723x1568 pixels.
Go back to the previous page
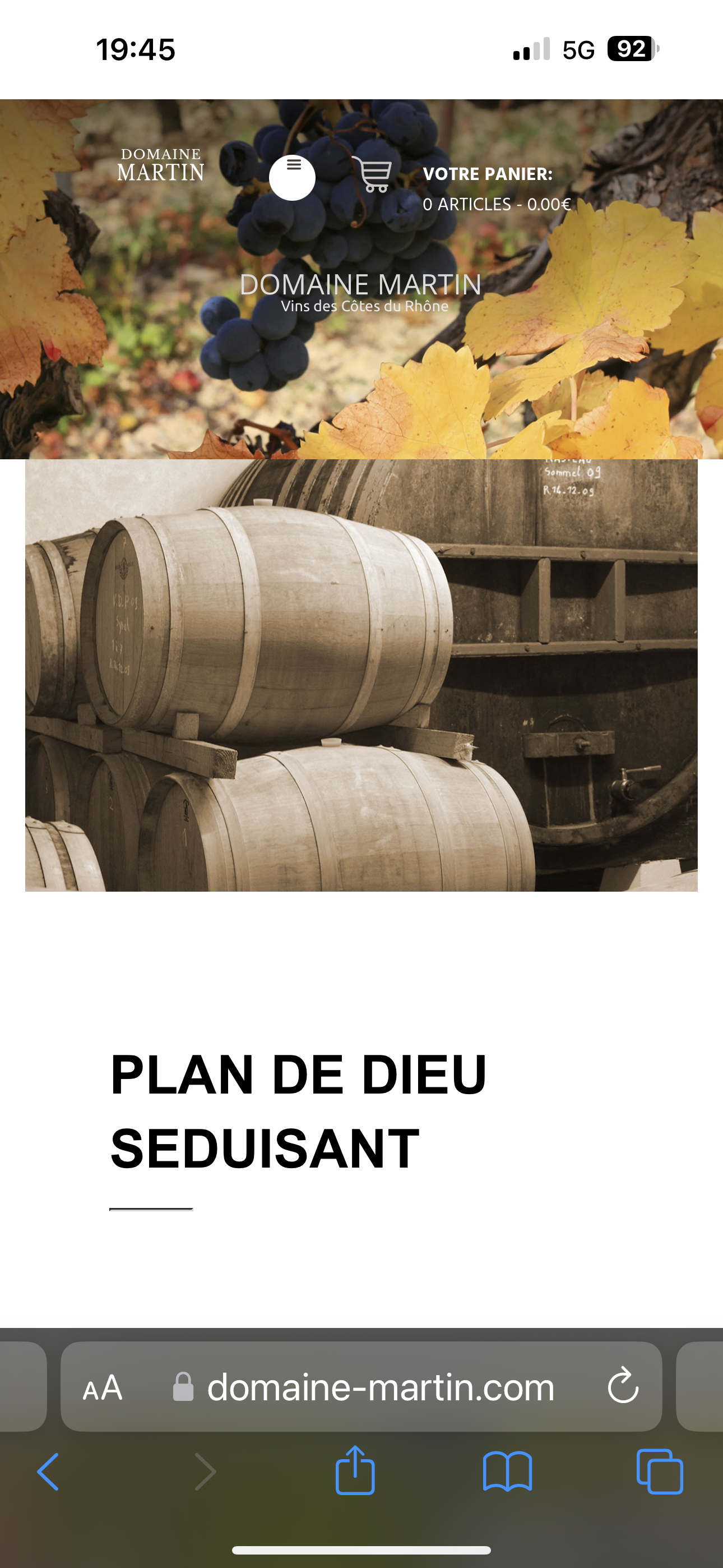tap(48, 1472)
